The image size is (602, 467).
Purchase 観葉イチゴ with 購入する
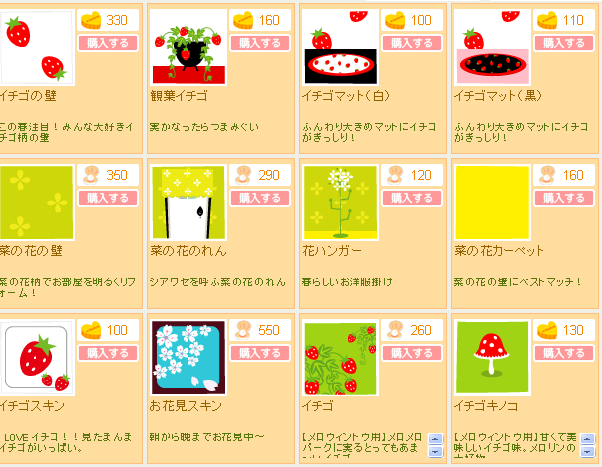click(259, 43)
